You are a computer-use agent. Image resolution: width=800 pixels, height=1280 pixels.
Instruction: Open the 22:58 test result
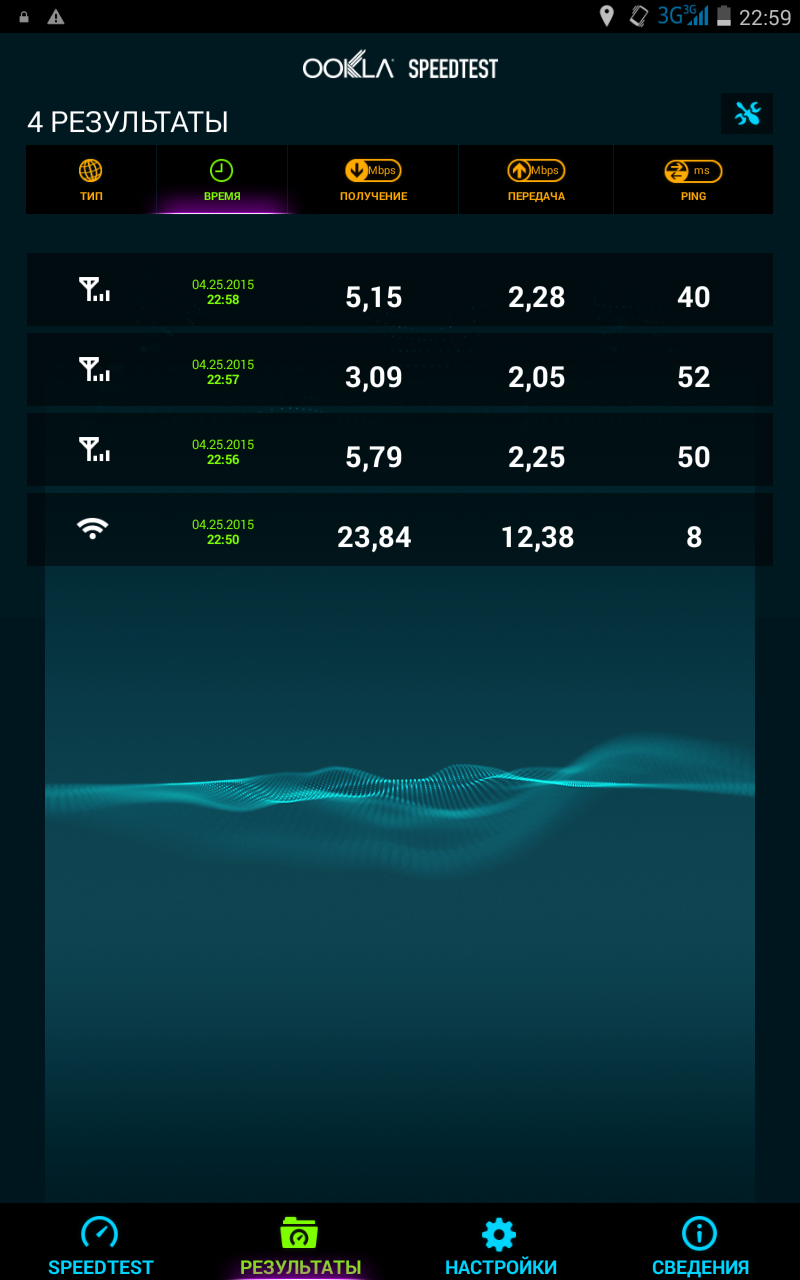(399, 290)
